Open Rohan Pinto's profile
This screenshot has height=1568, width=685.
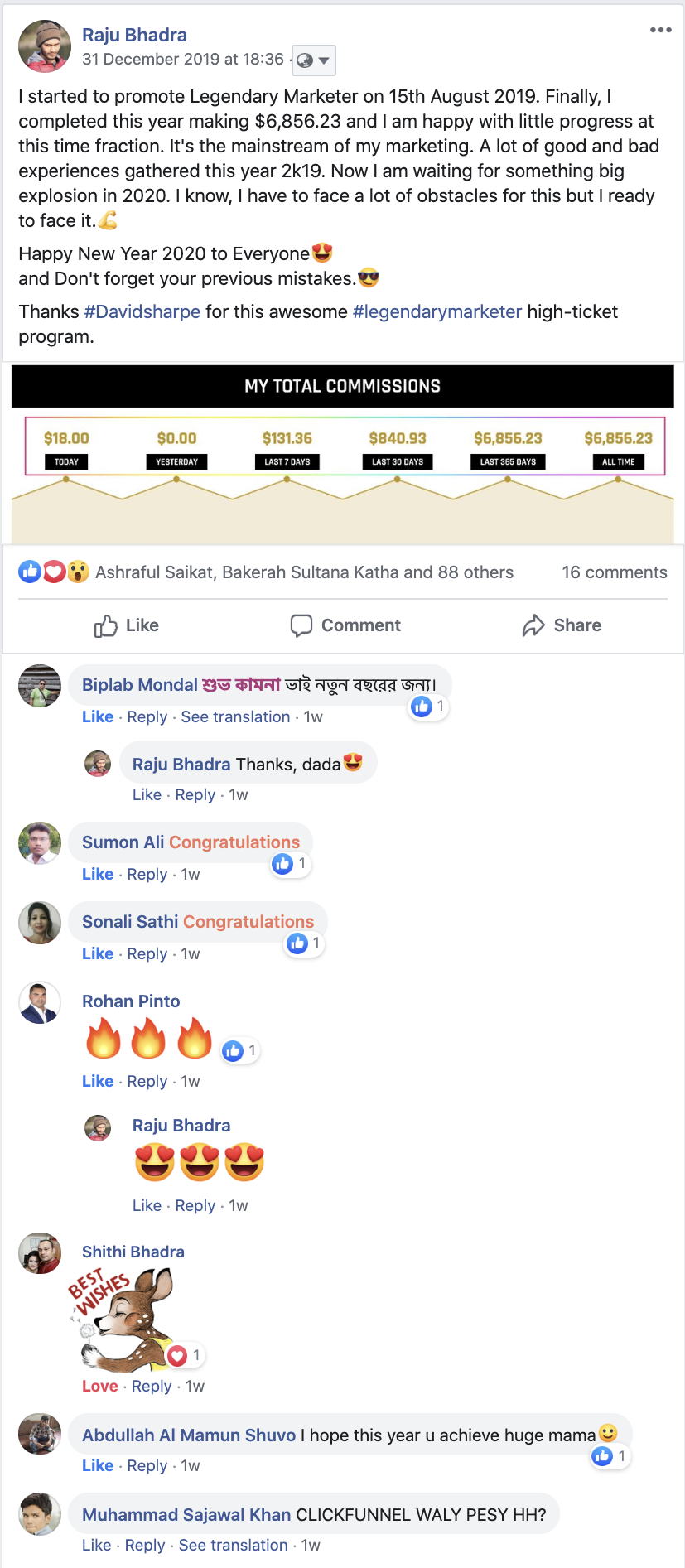131,1001
